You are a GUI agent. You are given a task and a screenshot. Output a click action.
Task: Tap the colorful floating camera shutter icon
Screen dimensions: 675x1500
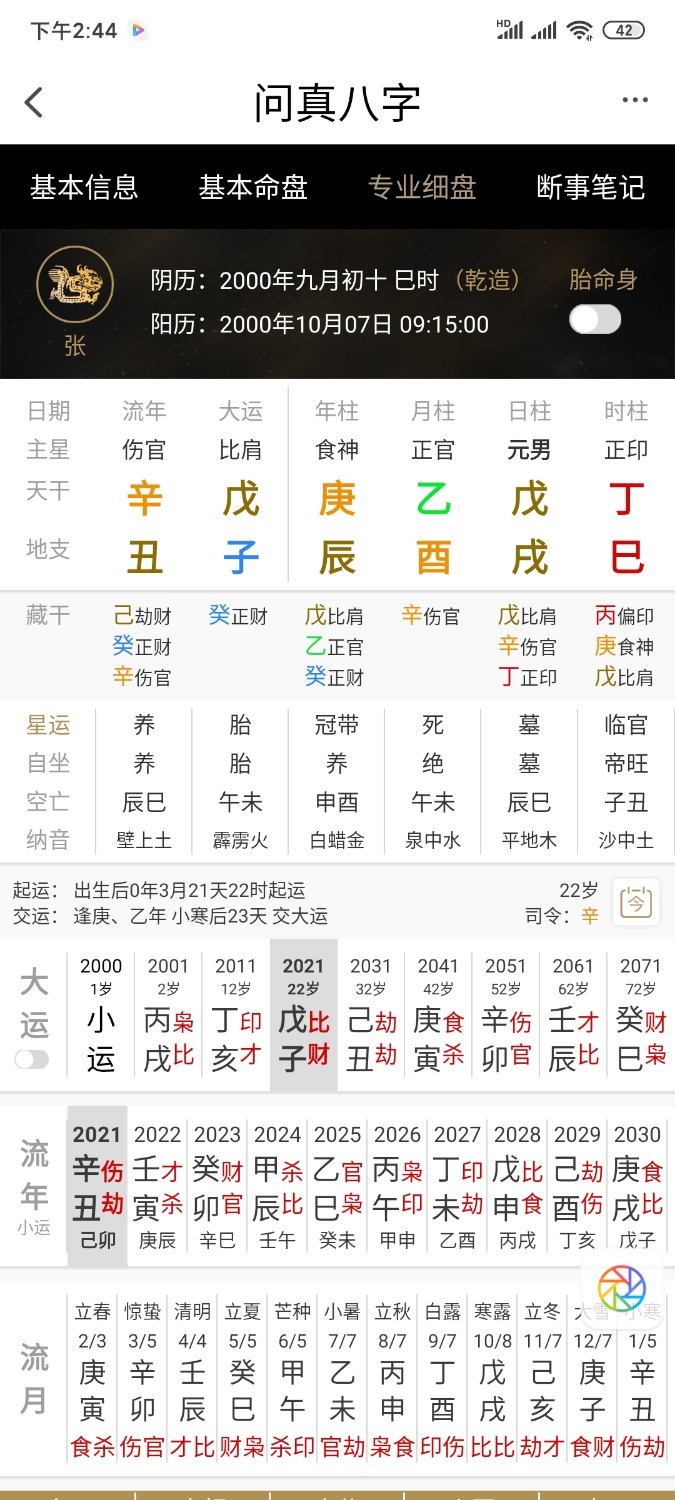[x=622, y=1290]
